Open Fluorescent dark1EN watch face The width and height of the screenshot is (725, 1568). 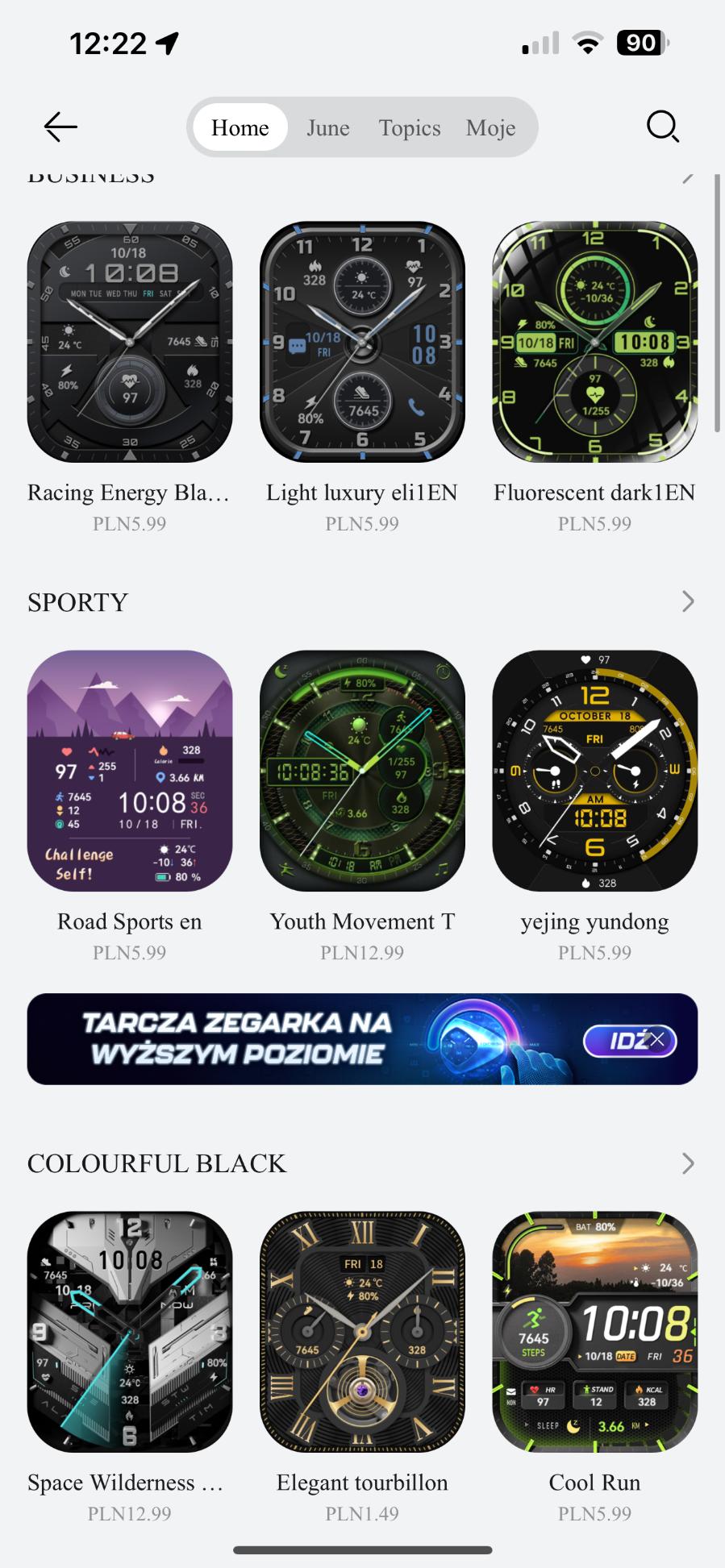[x=594, y=342]
